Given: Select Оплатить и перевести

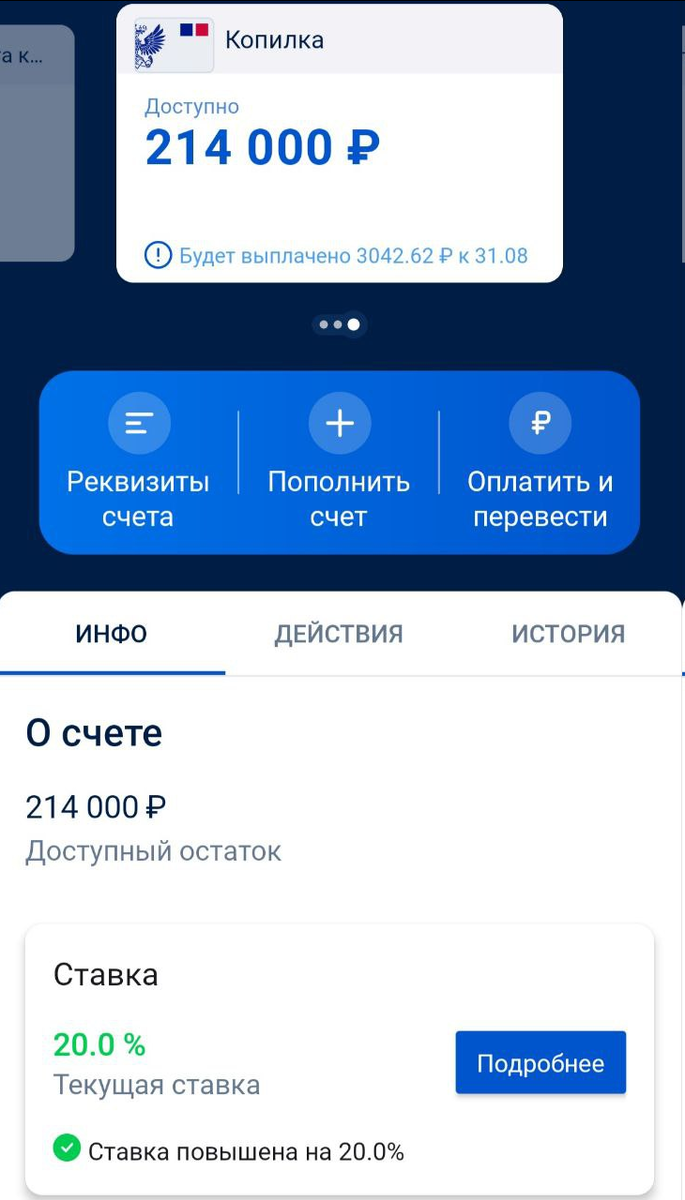Looking at the screenshot, I should pyautogui.click(x=540, y=463).
